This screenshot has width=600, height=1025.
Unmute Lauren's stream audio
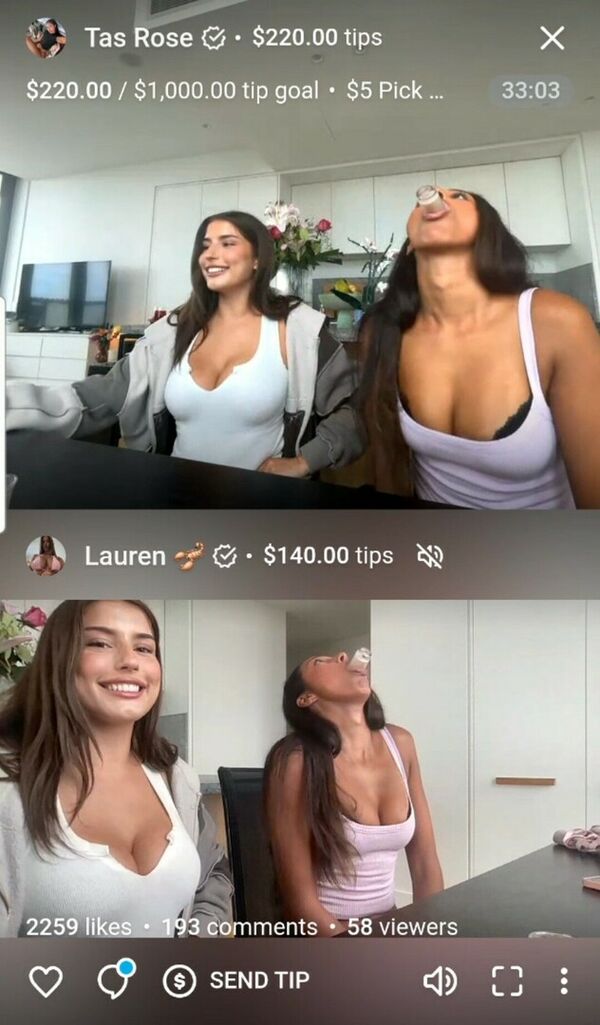[x=429, y=556]
